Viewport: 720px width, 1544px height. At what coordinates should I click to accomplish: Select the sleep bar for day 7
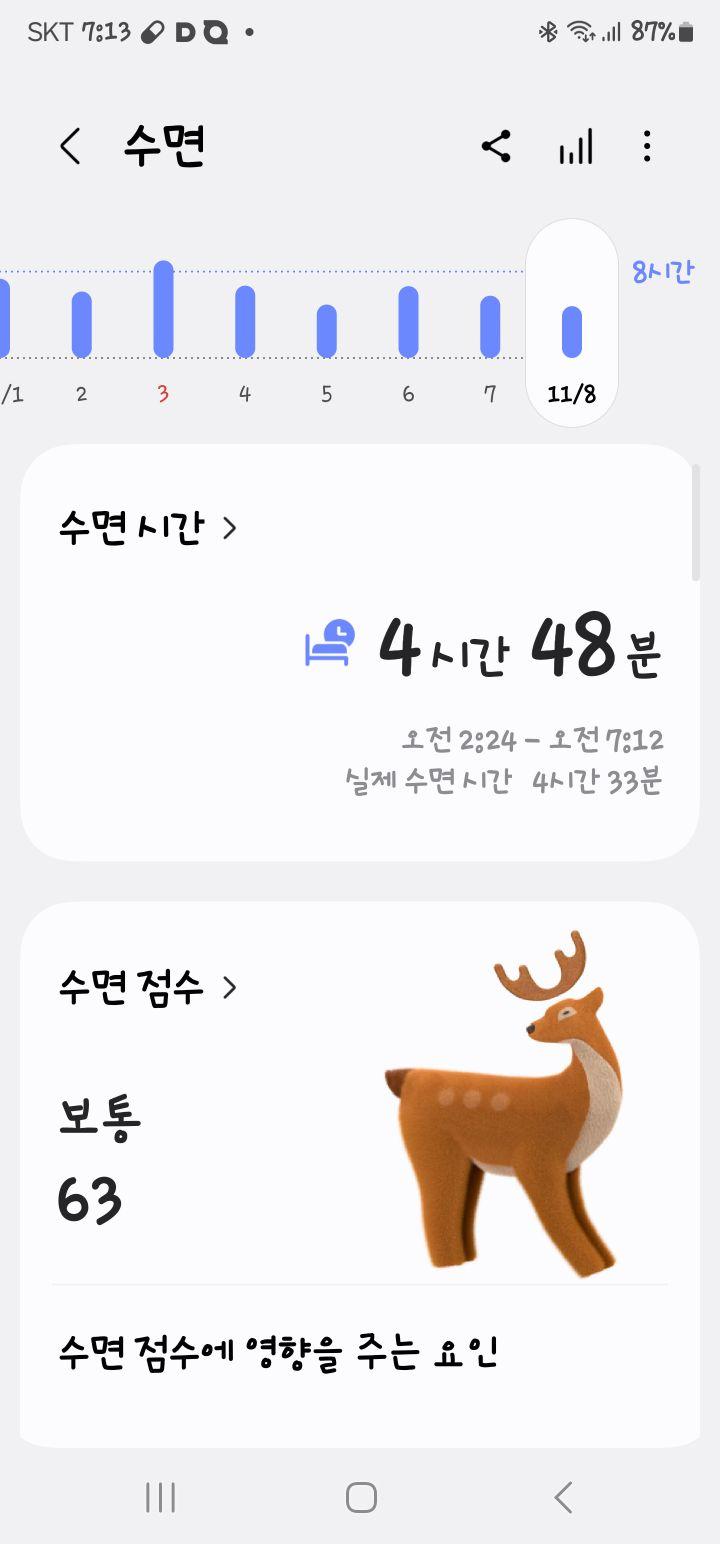[490, 326]
